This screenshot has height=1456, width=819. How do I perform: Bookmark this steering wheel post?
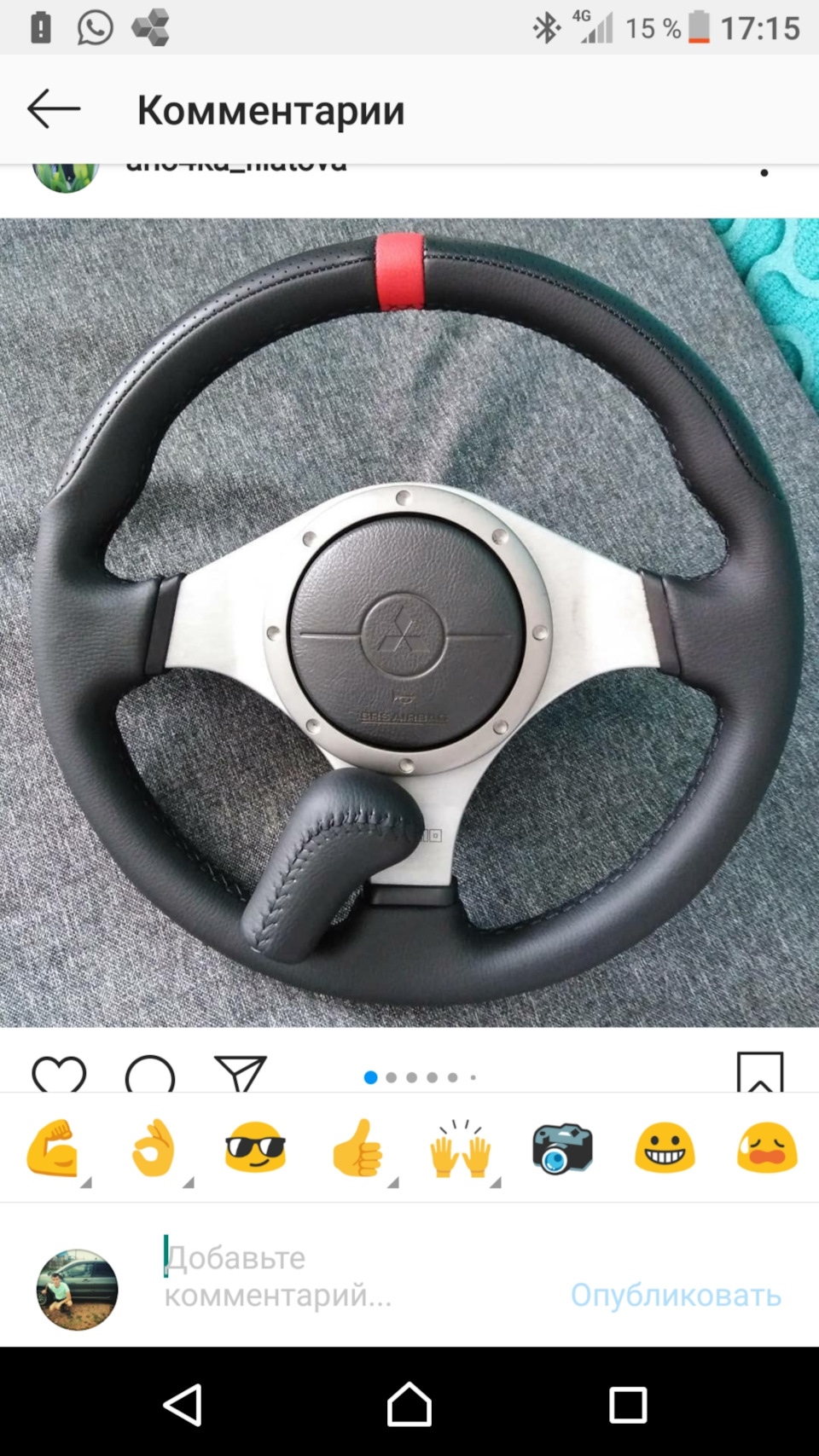[x=759, y=1073]
